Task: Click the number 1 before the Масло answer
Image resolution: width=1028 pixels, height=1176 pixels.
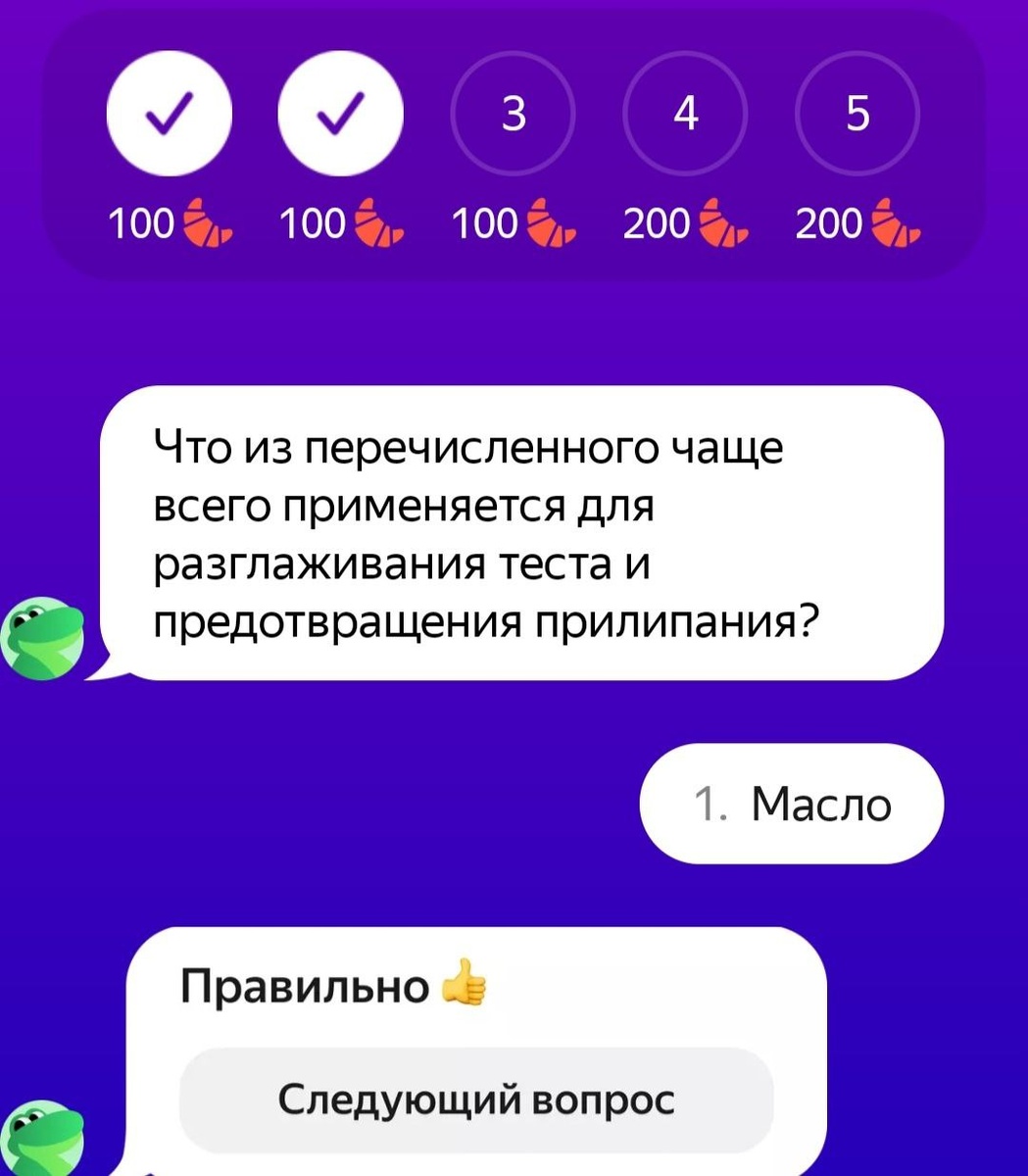Action: pos(708,803)
